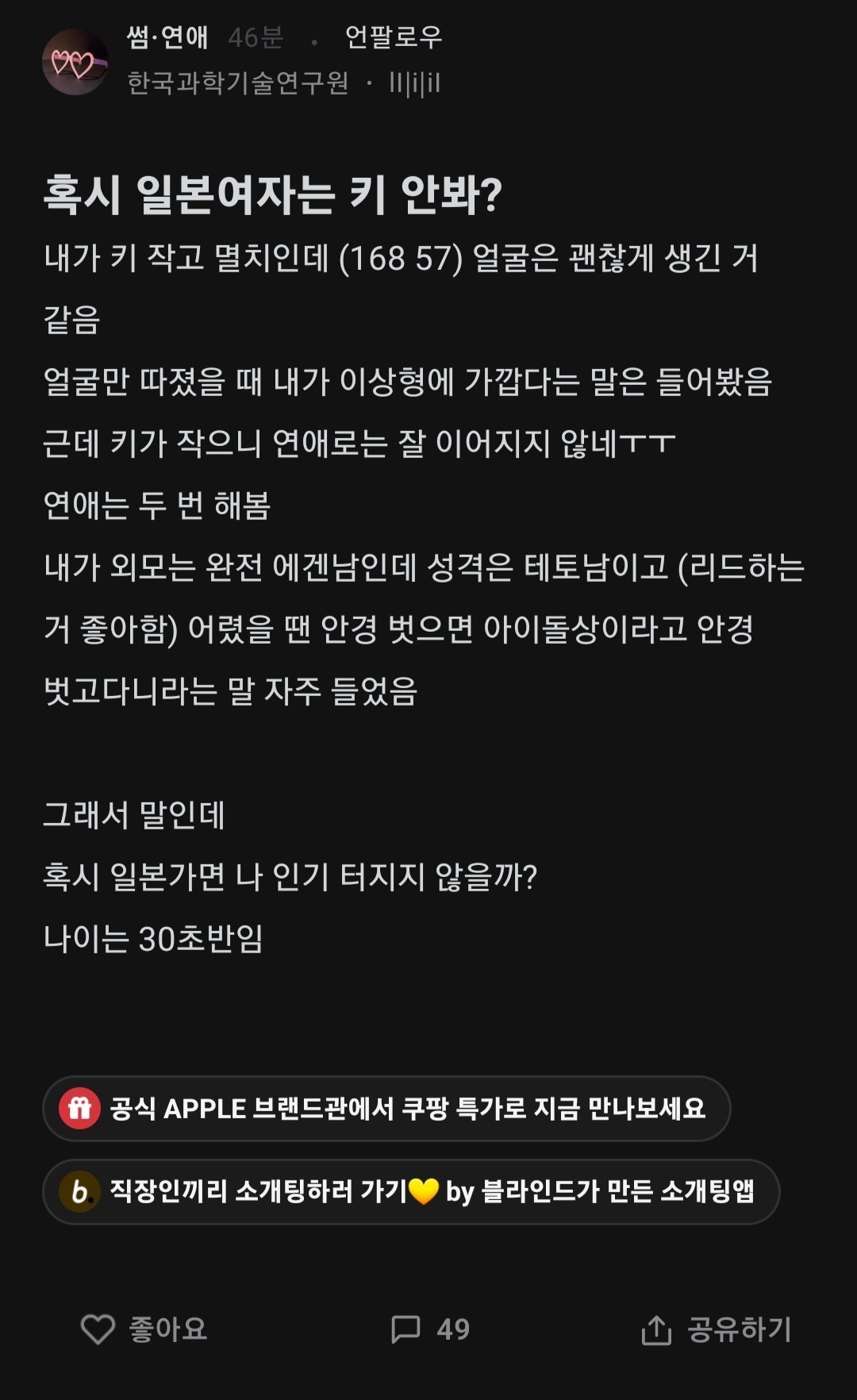Open the 직장인끼리 소개팅하러 가기 banner
The width and height of the screenshot is (857, 1400).
point(411,1191)
